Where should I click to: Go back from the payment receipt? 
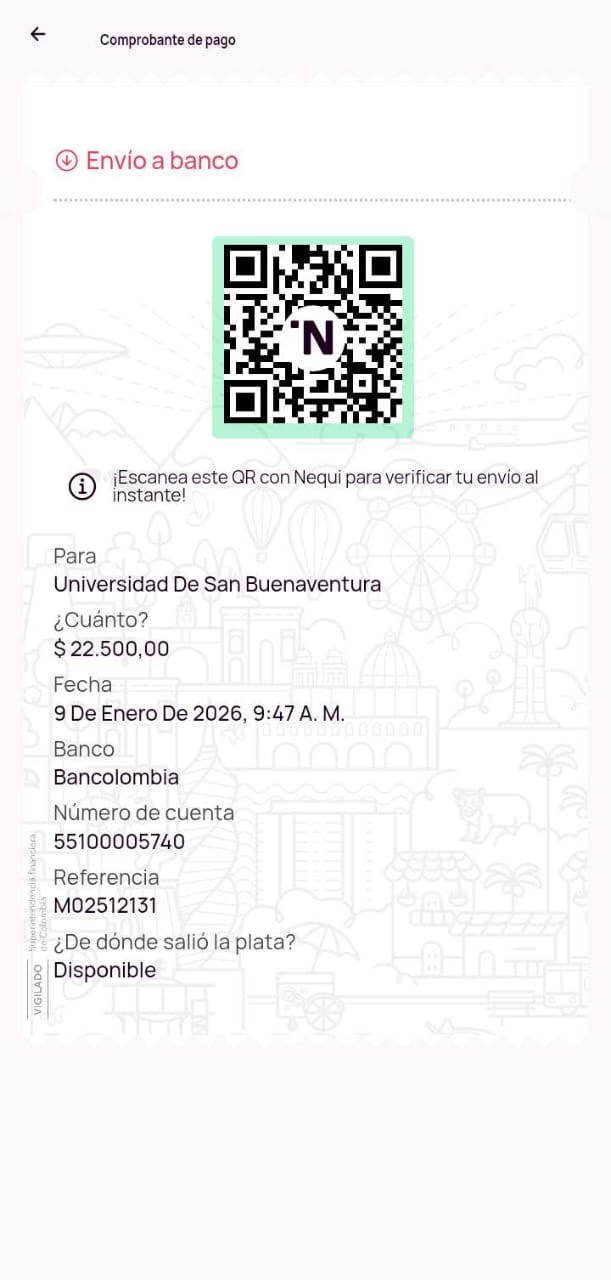coord(38,34)
